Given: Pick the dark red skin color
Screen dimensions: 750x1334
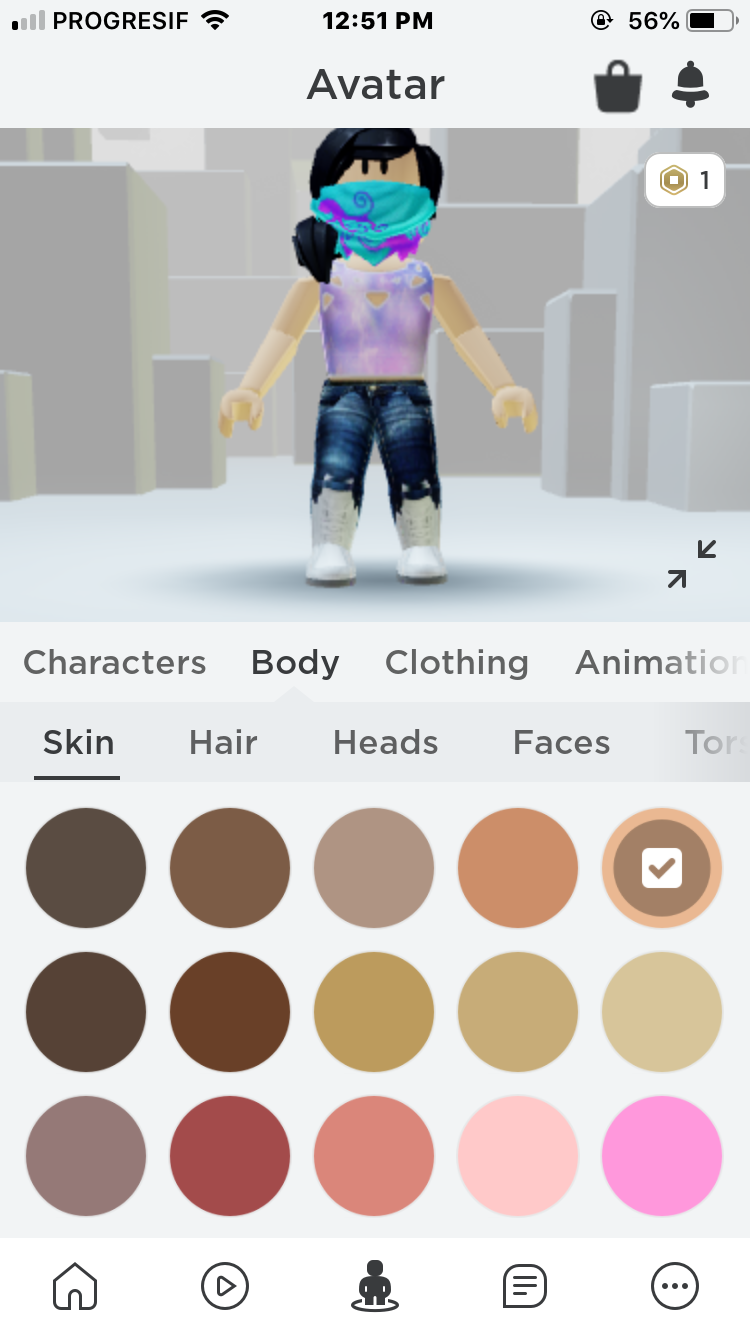Looking at the screenshot, I should point(230,1155).
